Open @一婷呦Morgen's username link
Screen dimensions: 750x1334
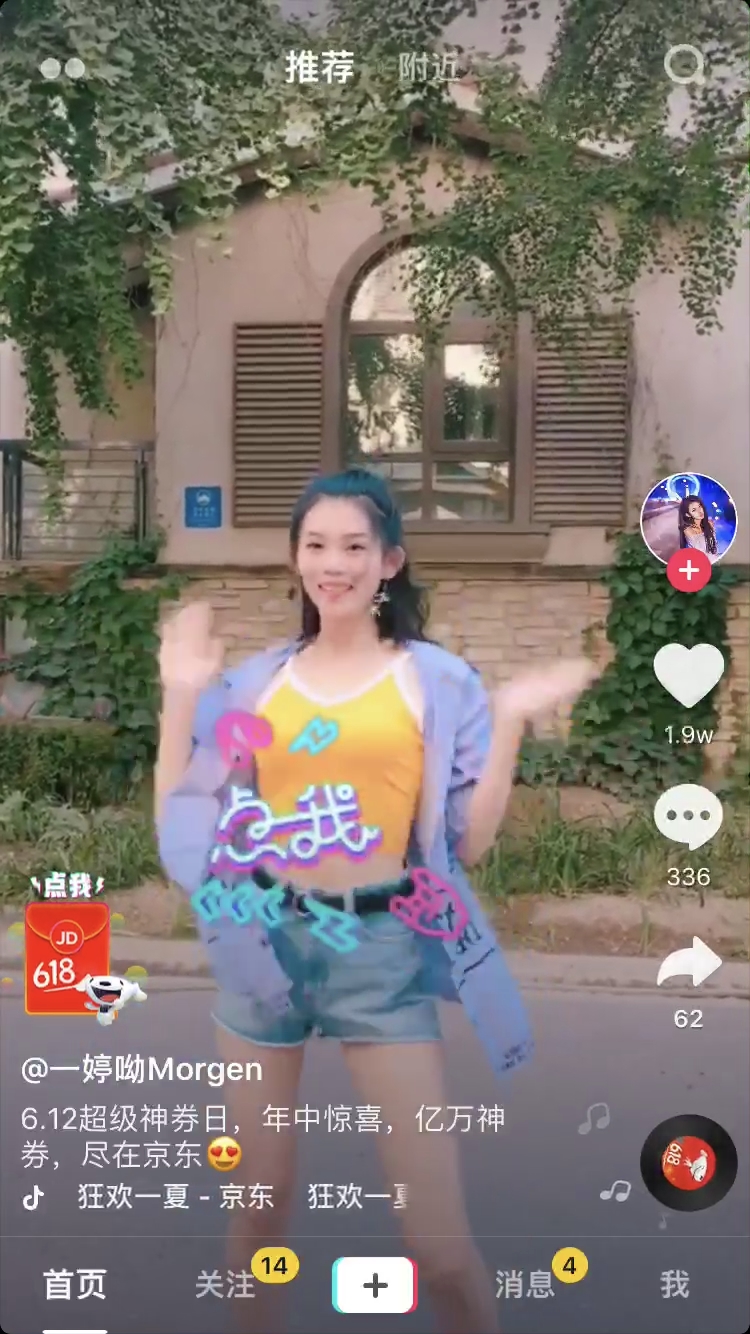point(142,1070)
